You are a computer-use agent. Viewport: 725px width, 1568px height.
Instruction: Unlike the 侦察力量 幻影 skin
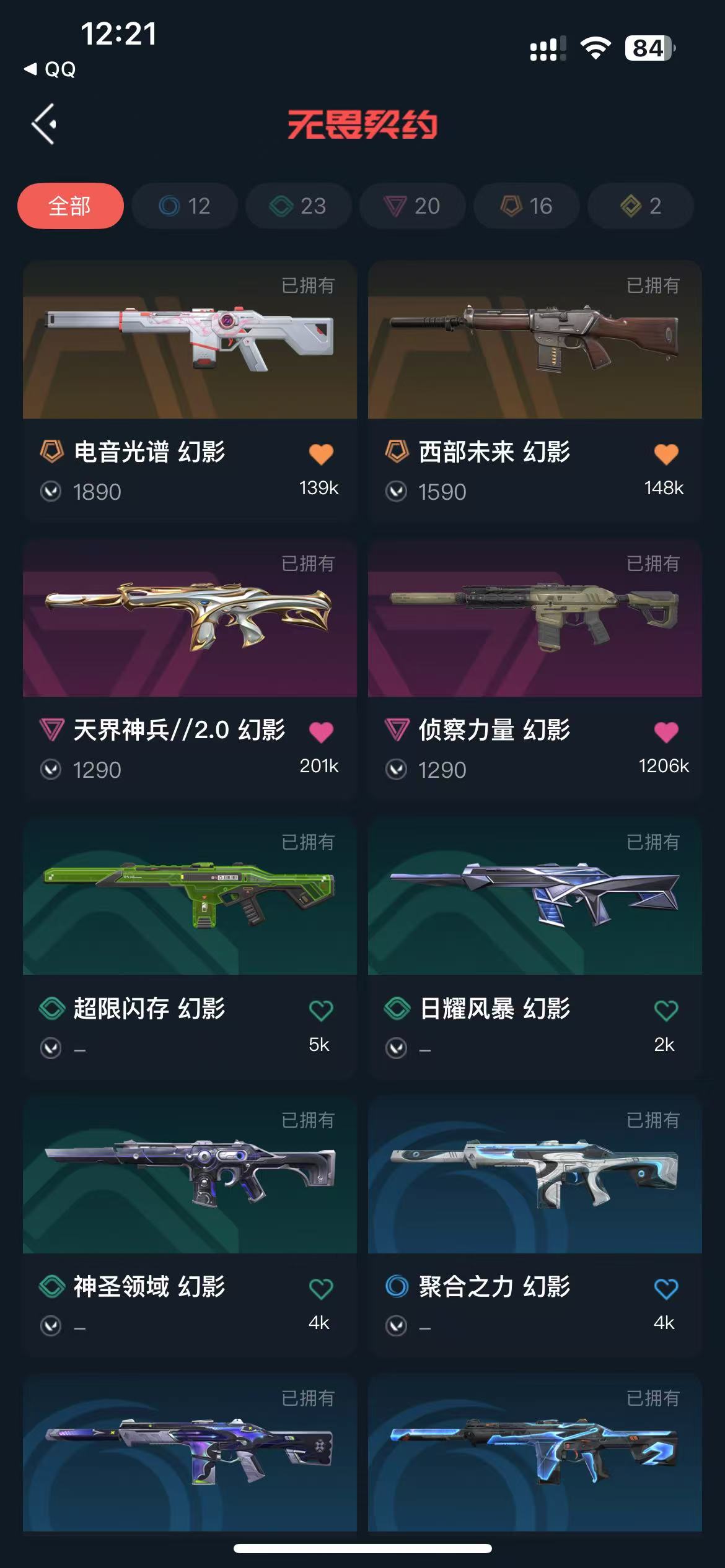(666, 732)
